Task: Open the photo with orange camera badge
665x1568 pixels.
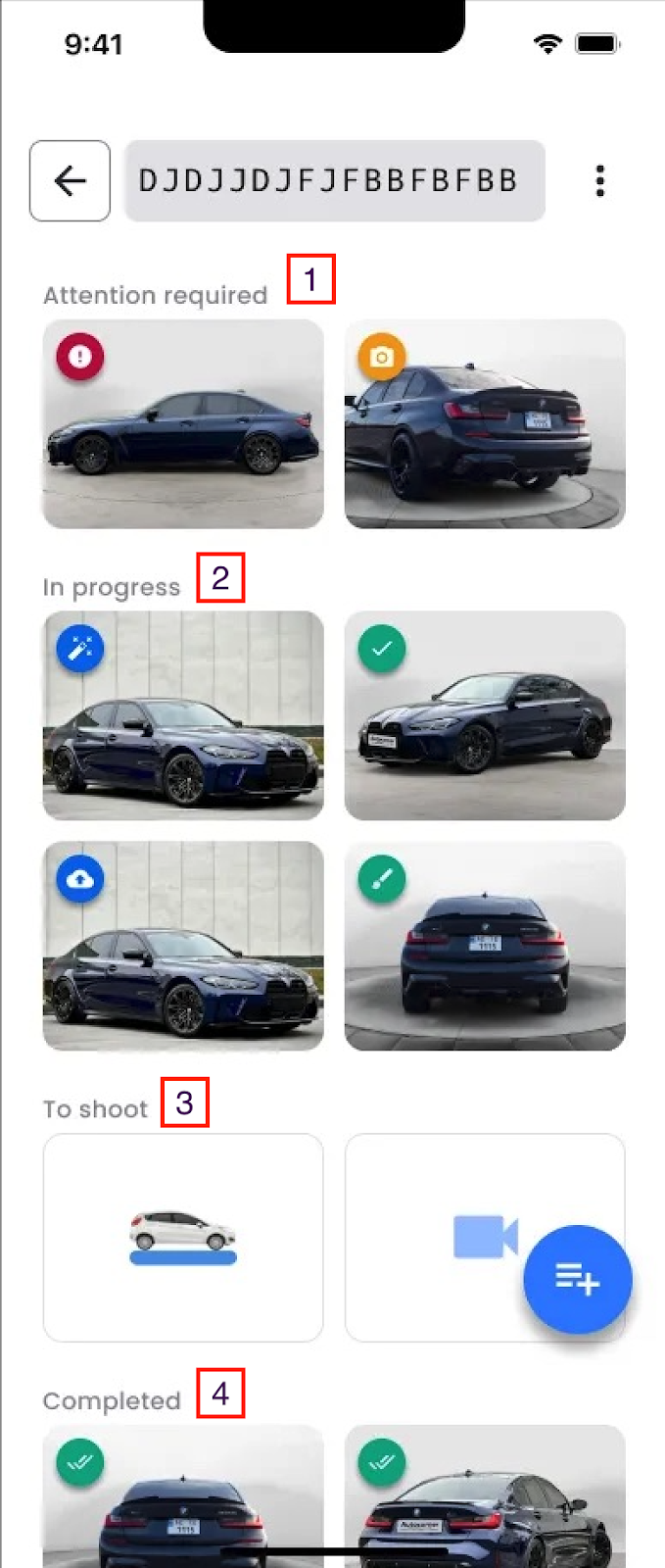Action: coord(485,424)
